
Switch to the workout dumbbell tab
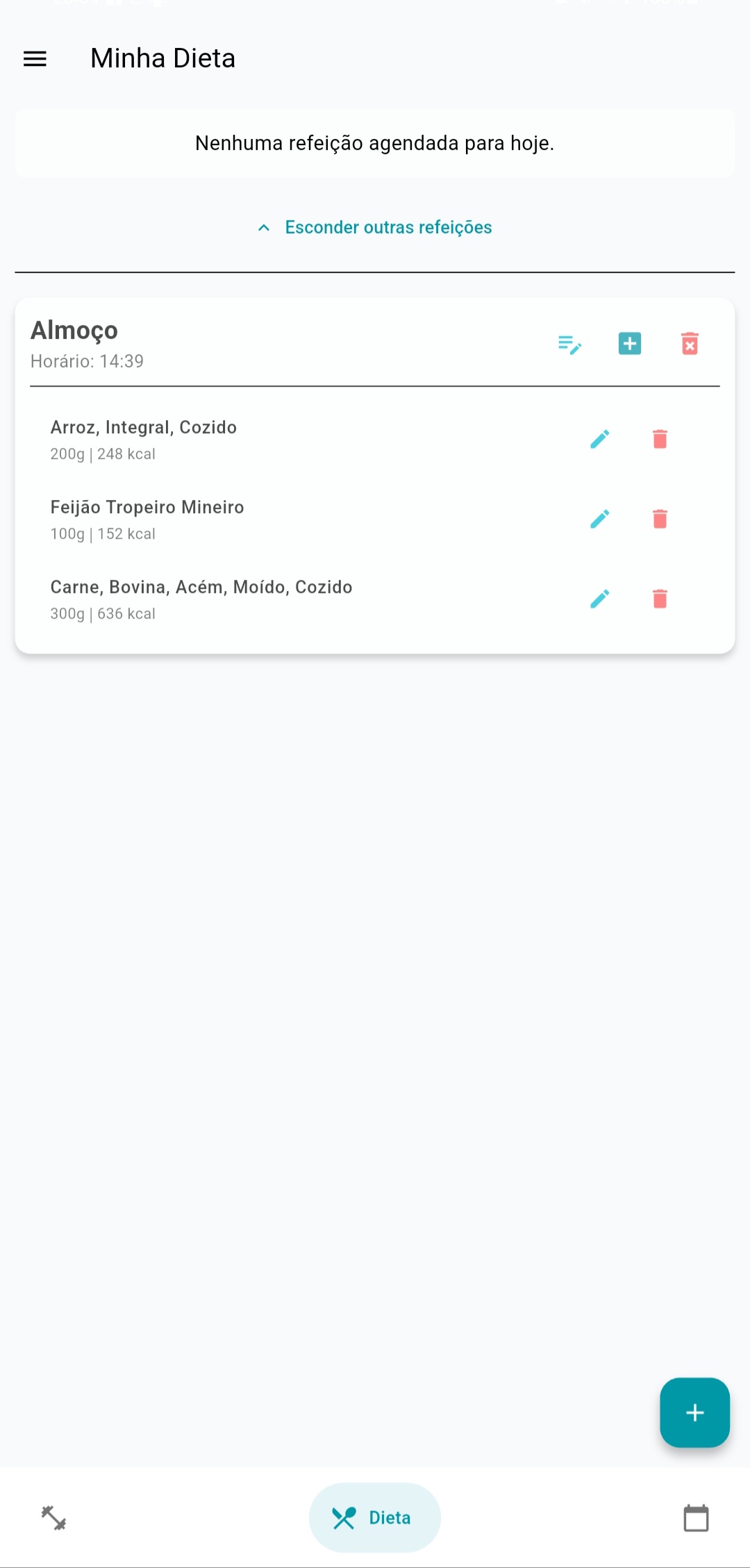(x=54, y=1518)
